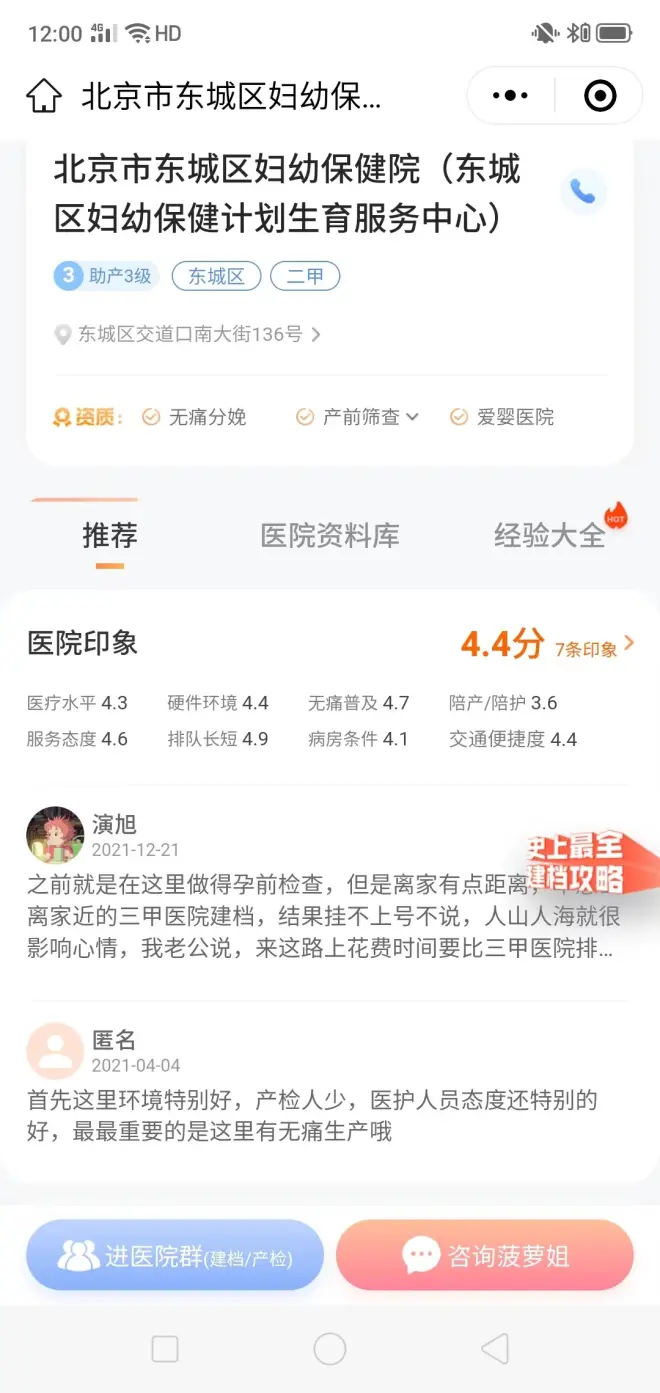660x1393 pixels.
Task: Open the address 东城区交道口南大街136号
Action: tap(190, 334)
